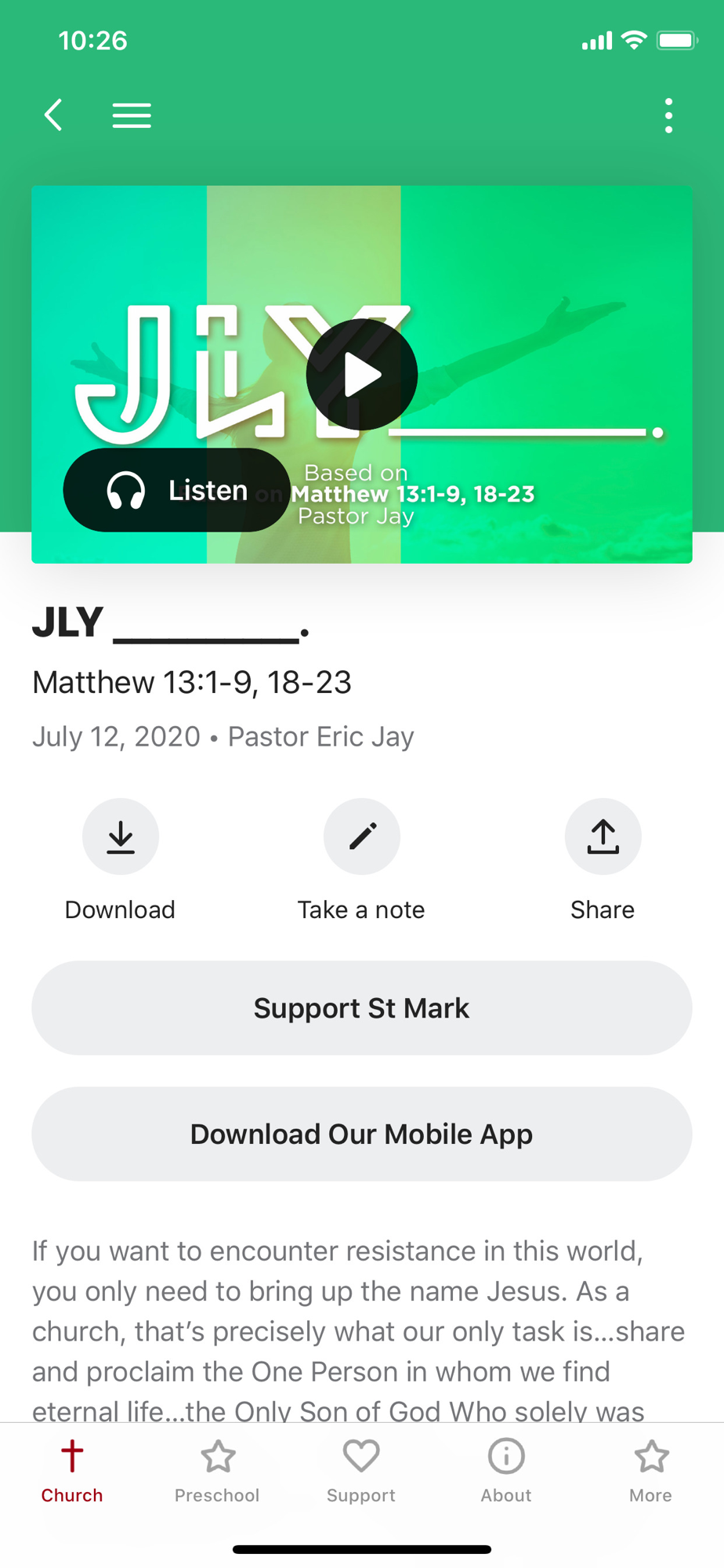Download this sermon
This screenshot has height=1568, width=724.
121,860
